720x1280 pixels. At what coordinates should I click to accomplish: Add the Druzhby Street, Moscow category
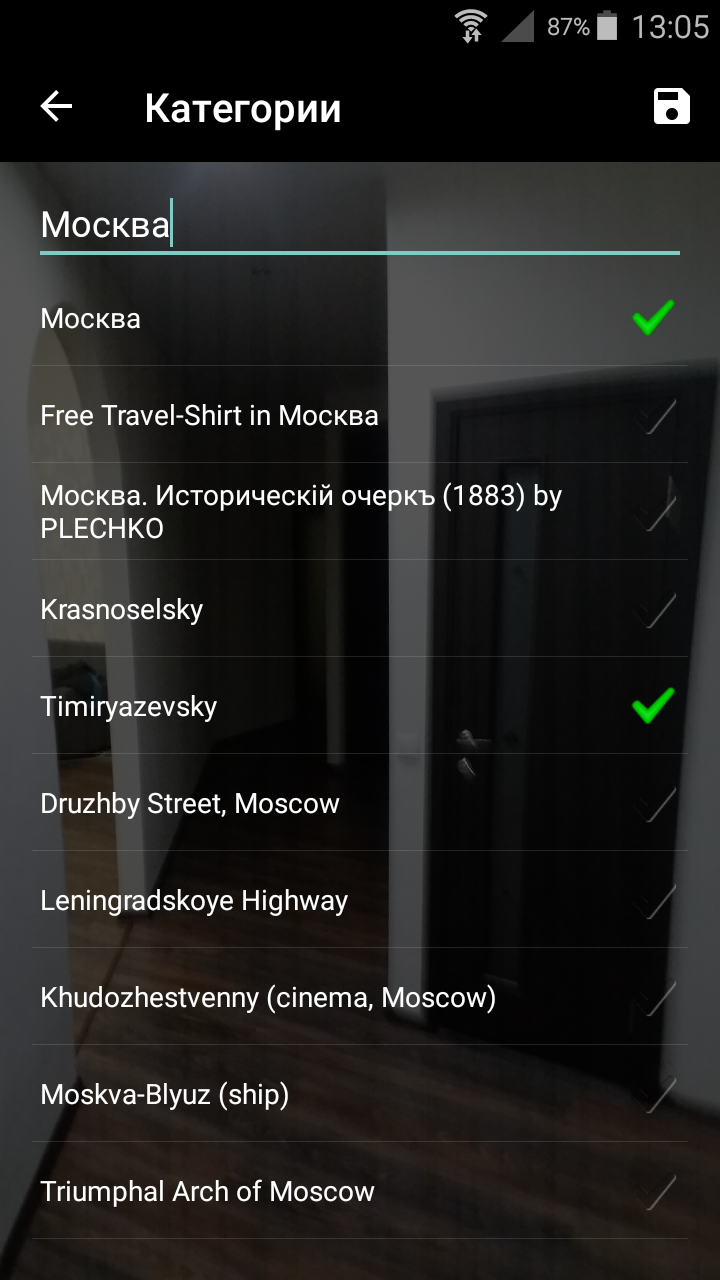tap(653, 803)
